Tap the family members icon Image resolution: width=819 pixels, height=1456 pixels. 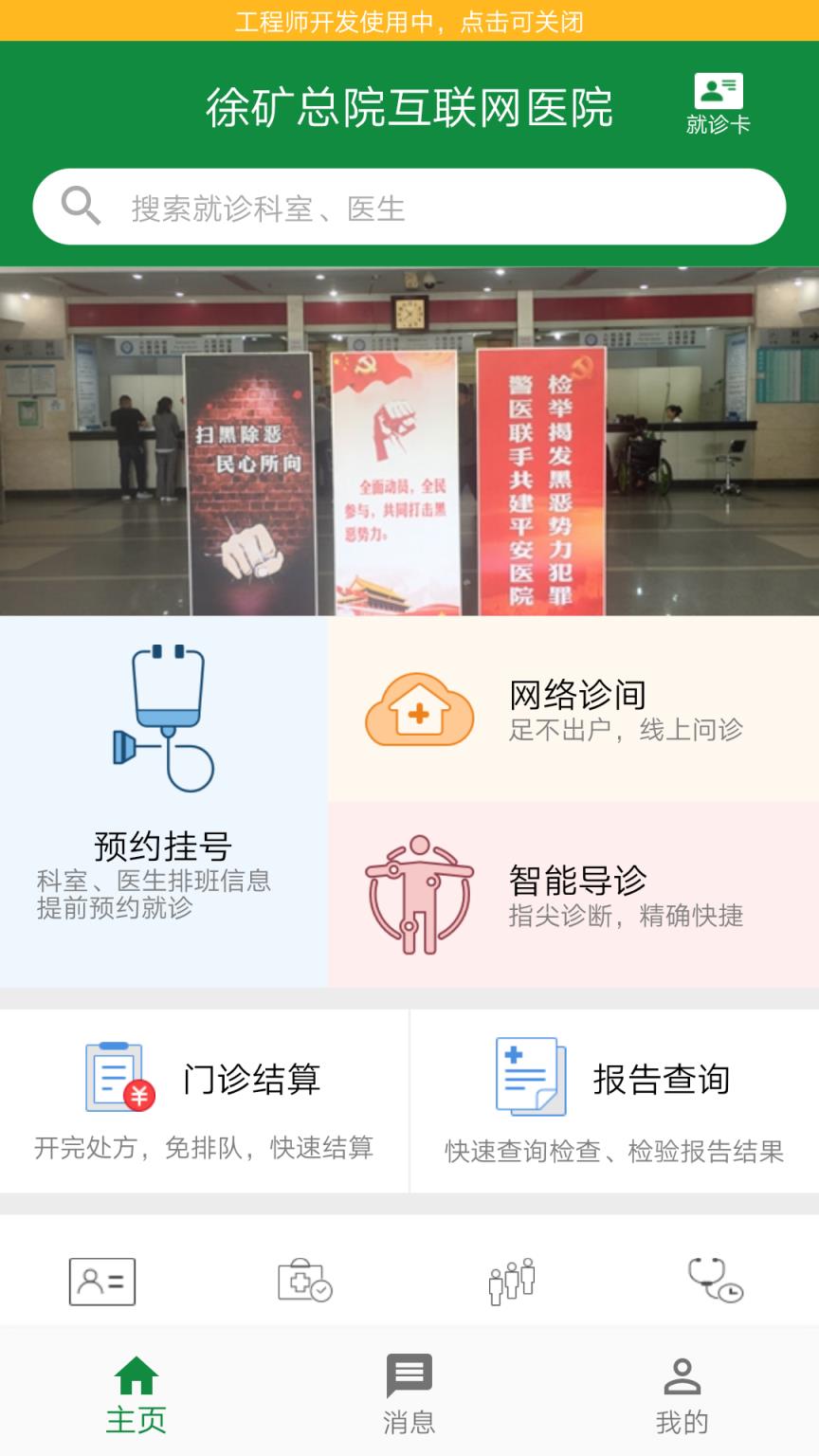(x=512, y=1282)
